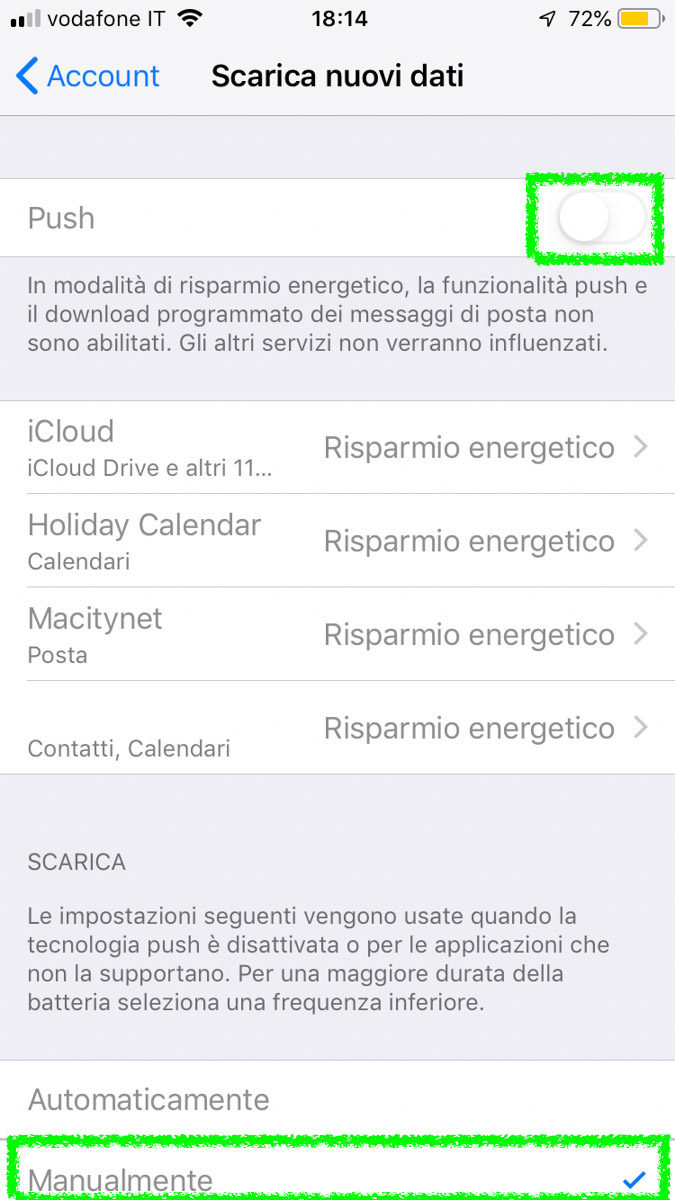Open Macitynet mail fetch settings
Screen dimensions: 675x1200
[x=337, y=635]
